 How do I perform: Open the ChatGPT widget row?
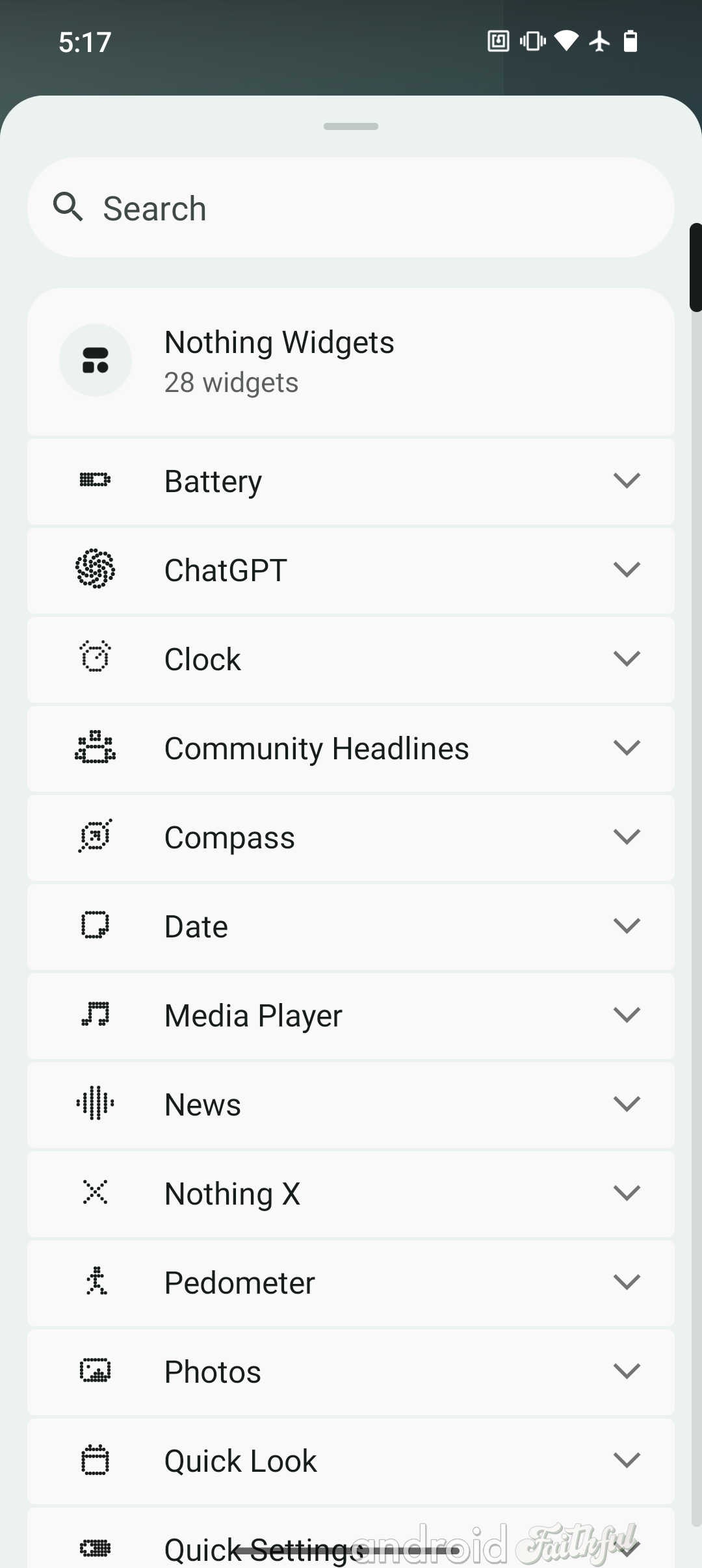(351, 569)
